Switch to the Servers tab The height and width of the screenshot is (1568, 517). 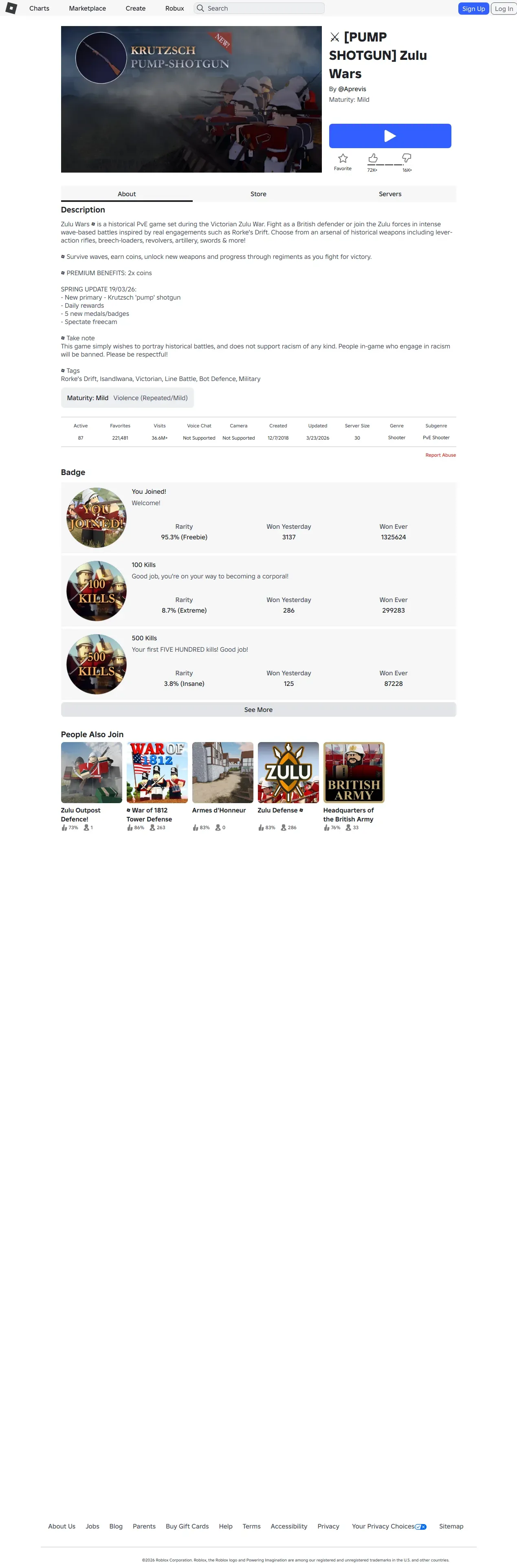click(390, 194)
